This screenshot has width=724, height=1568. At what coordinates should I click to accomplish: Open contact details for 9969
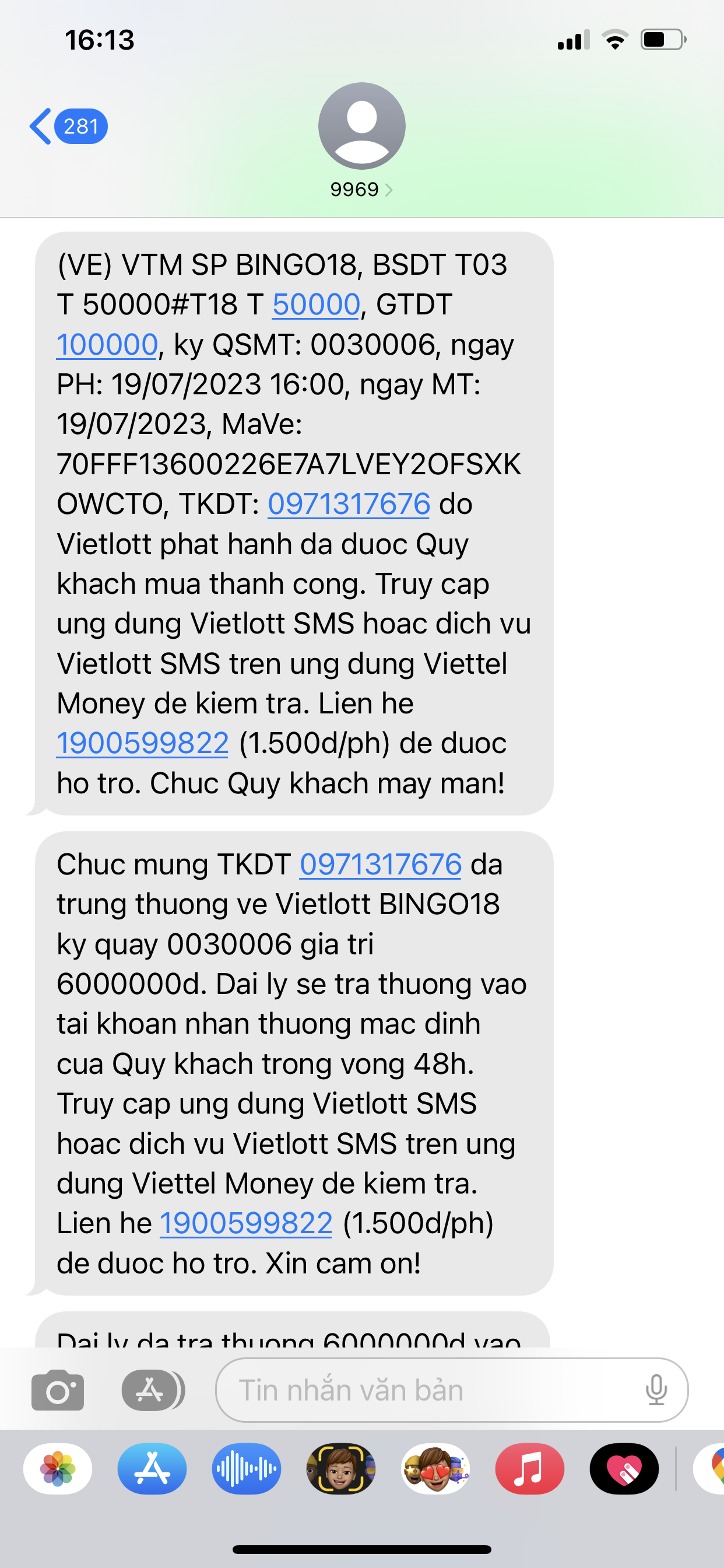361,190
